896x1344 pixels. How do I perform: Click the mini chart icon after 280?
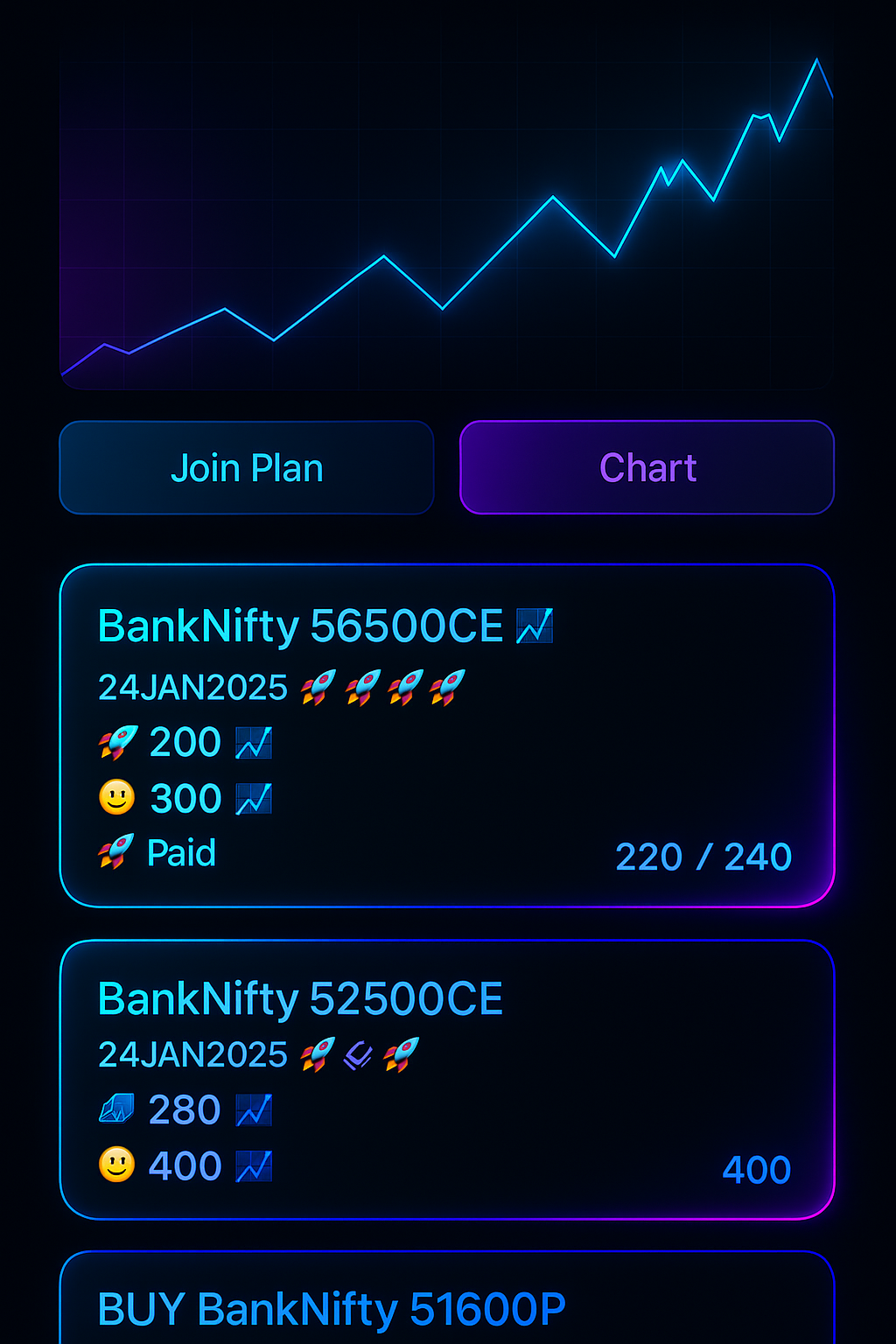(255, 1109)
